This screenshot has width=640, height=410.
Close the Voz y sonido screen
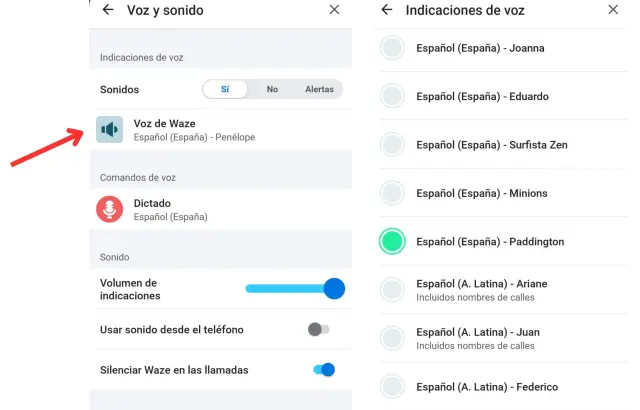tap(334, 10)
